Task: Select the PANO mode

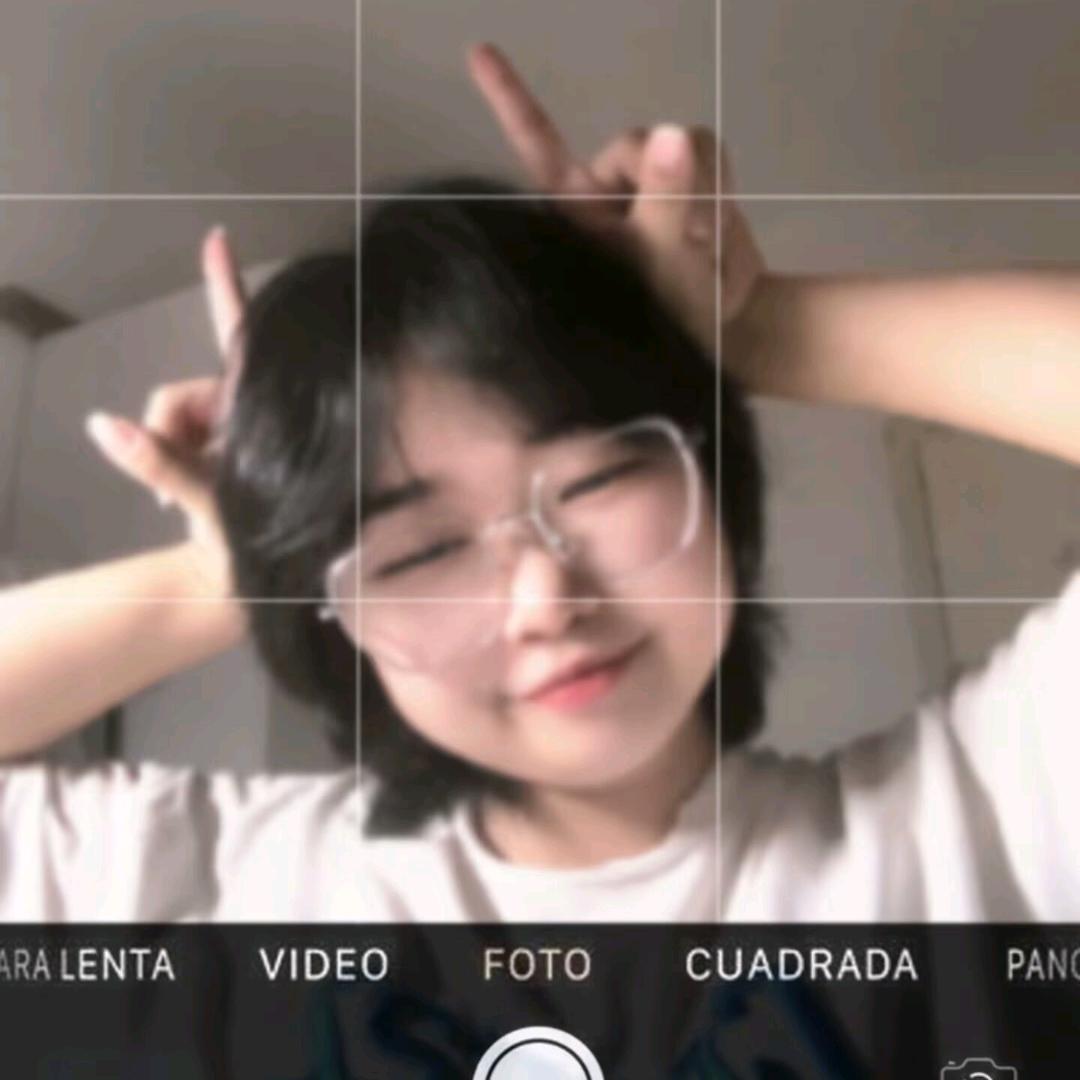Action: click(x=1043, y=965)
